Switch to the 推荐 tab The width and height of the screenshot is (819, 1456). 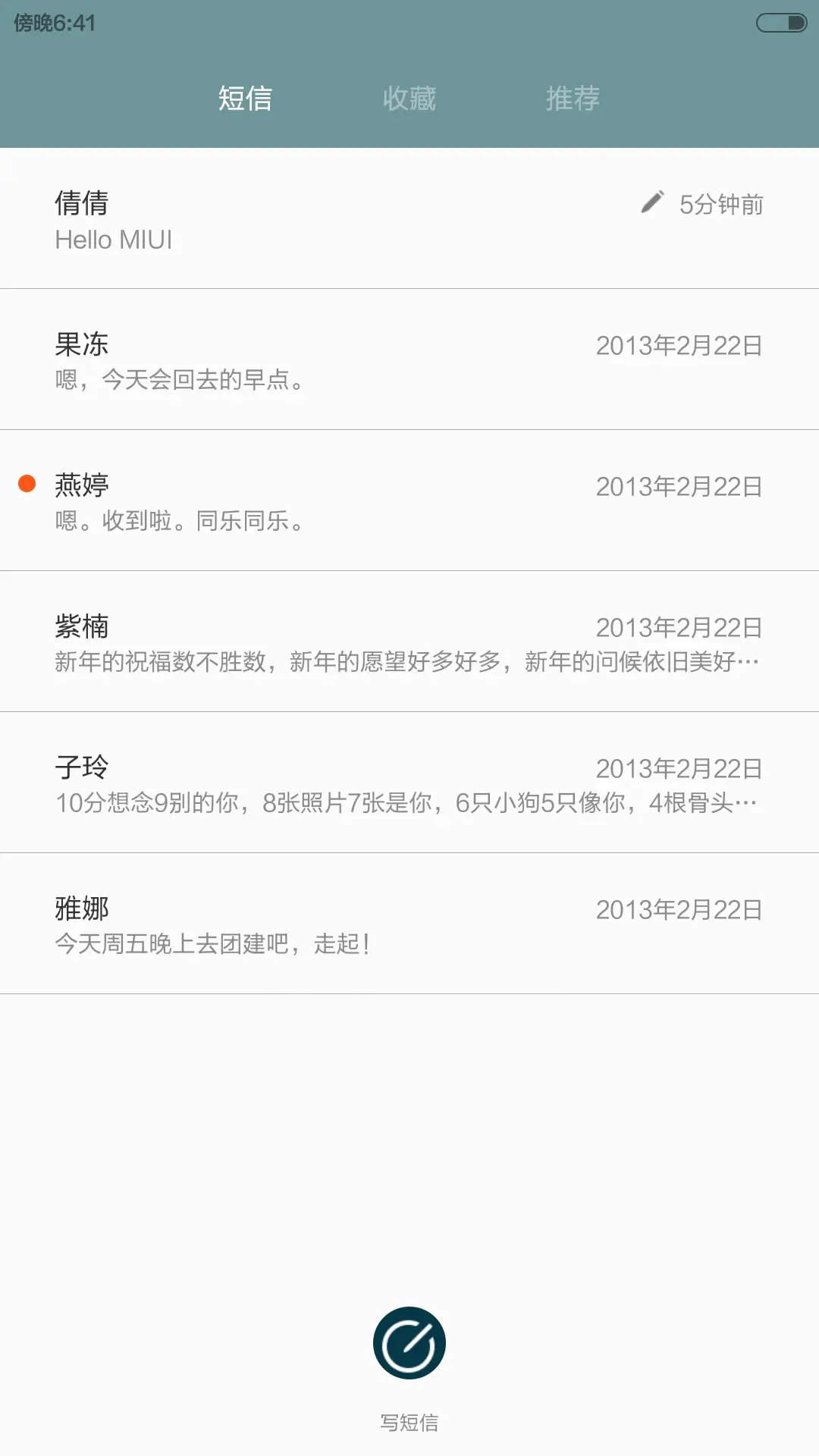tap(573, 98)
